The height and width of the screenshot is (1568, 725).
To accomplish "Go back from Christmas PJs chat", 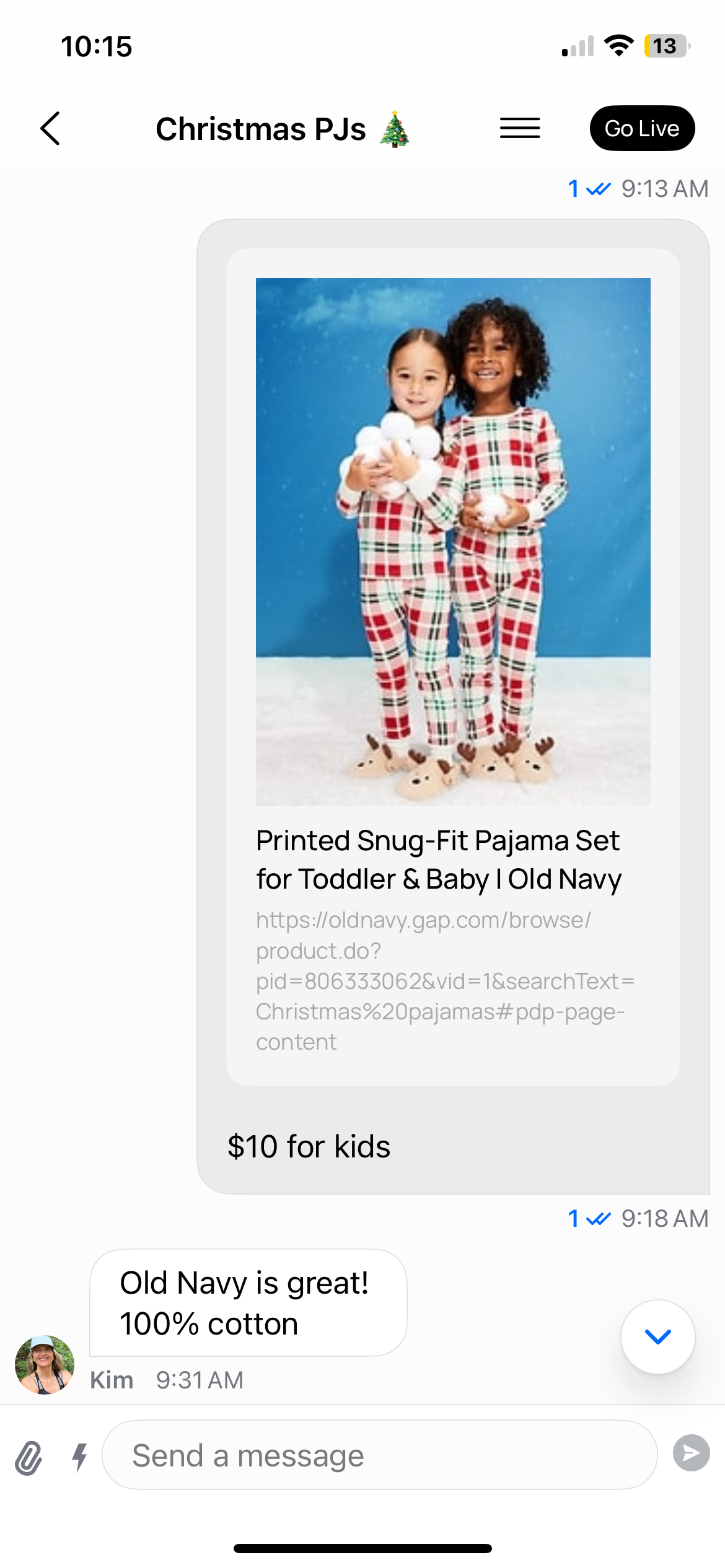I will [50, 129].
